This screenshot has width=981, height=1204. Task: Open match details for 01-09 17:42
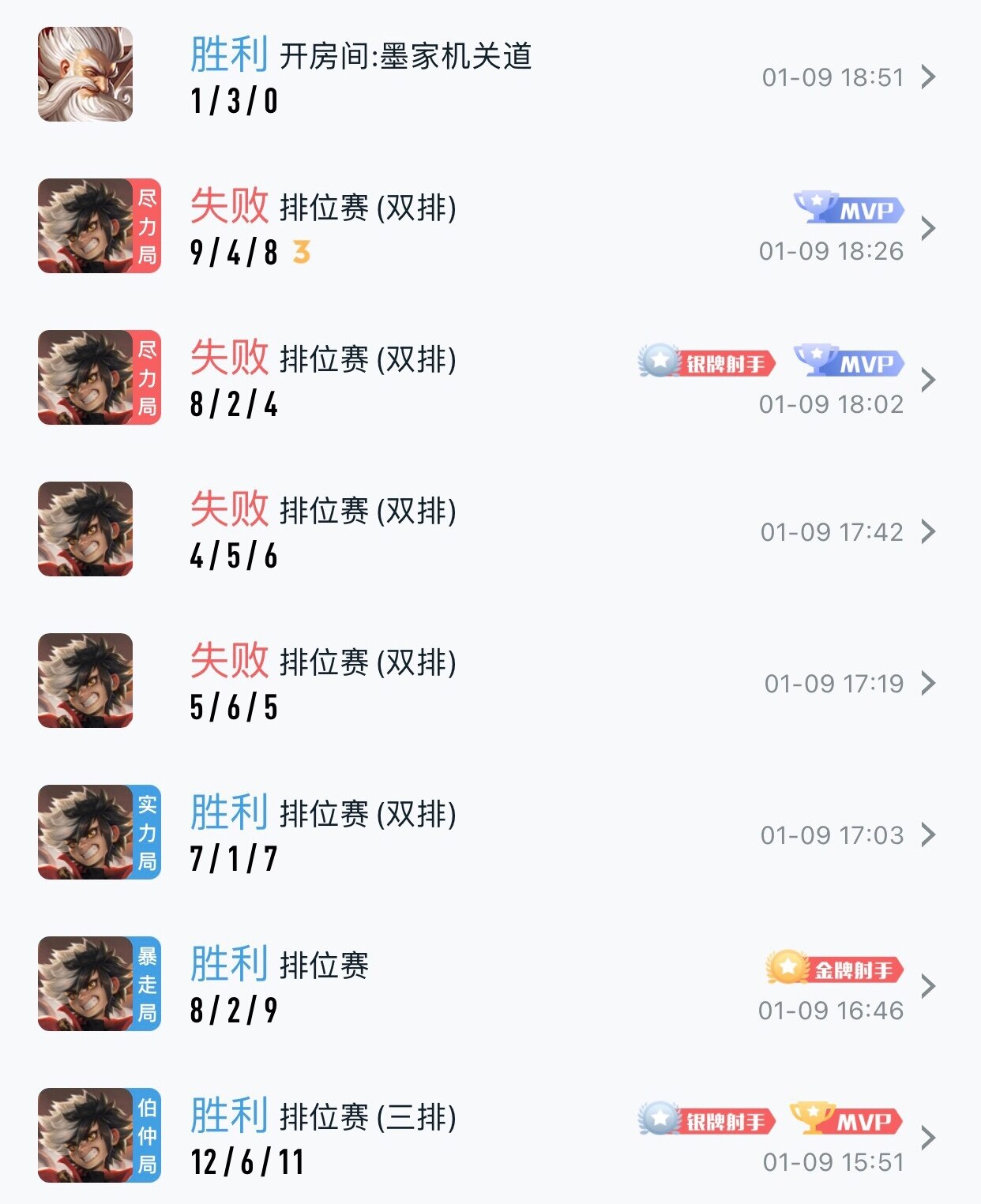coord(490,531)
